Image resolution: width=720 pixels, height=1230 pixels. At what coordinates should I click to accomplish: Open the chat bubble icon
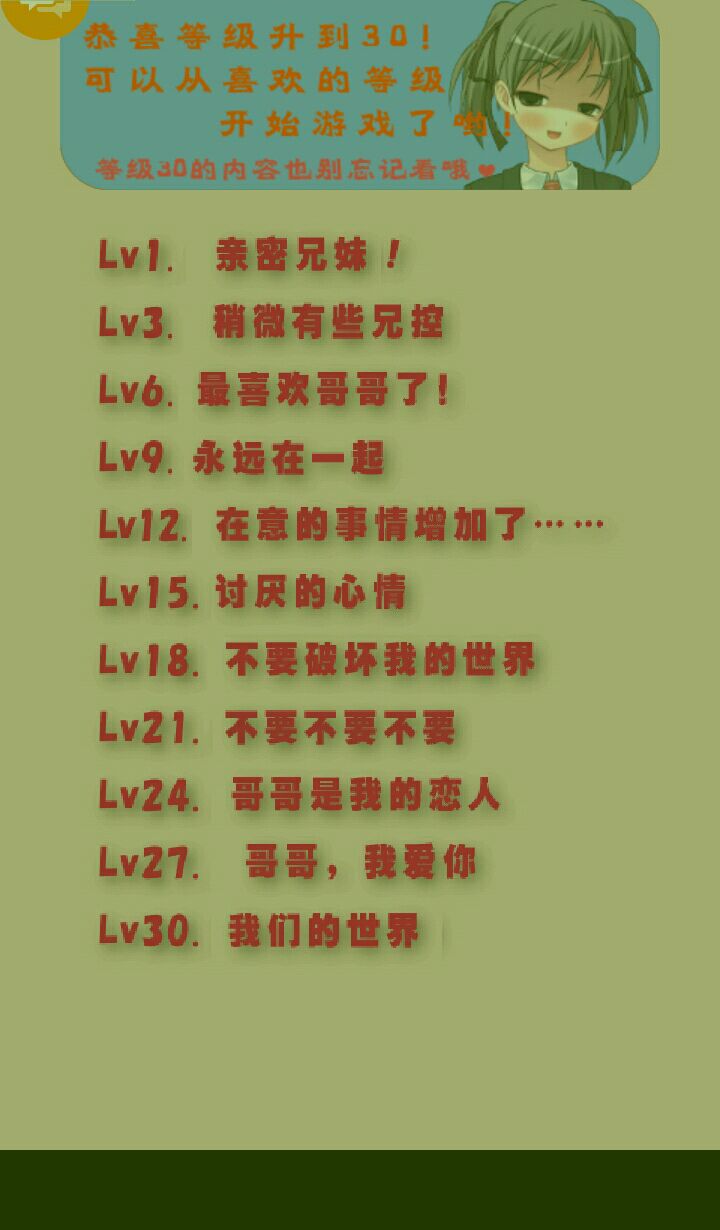coord(42,10)
